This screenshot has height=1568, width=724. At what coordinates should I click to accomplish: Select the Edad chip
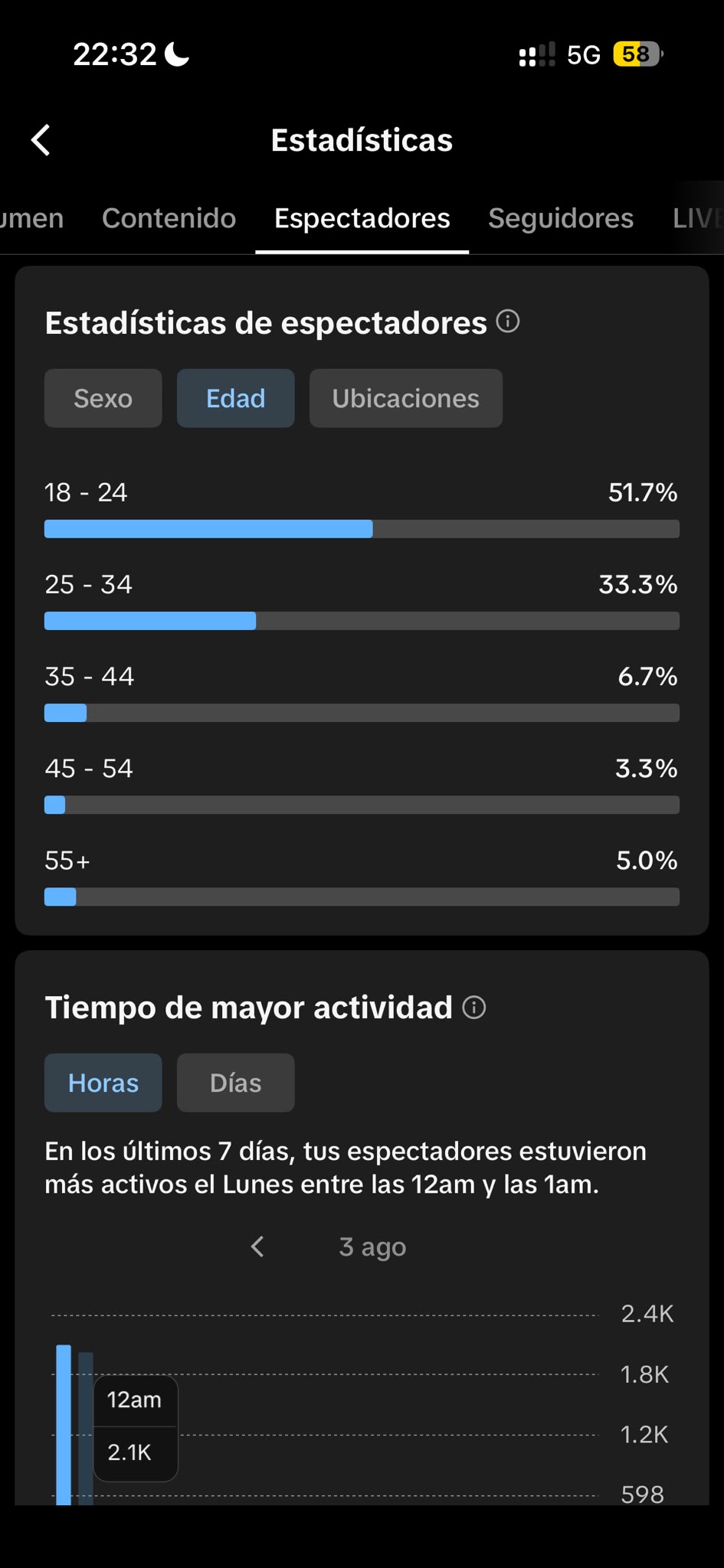pos(235,398)
